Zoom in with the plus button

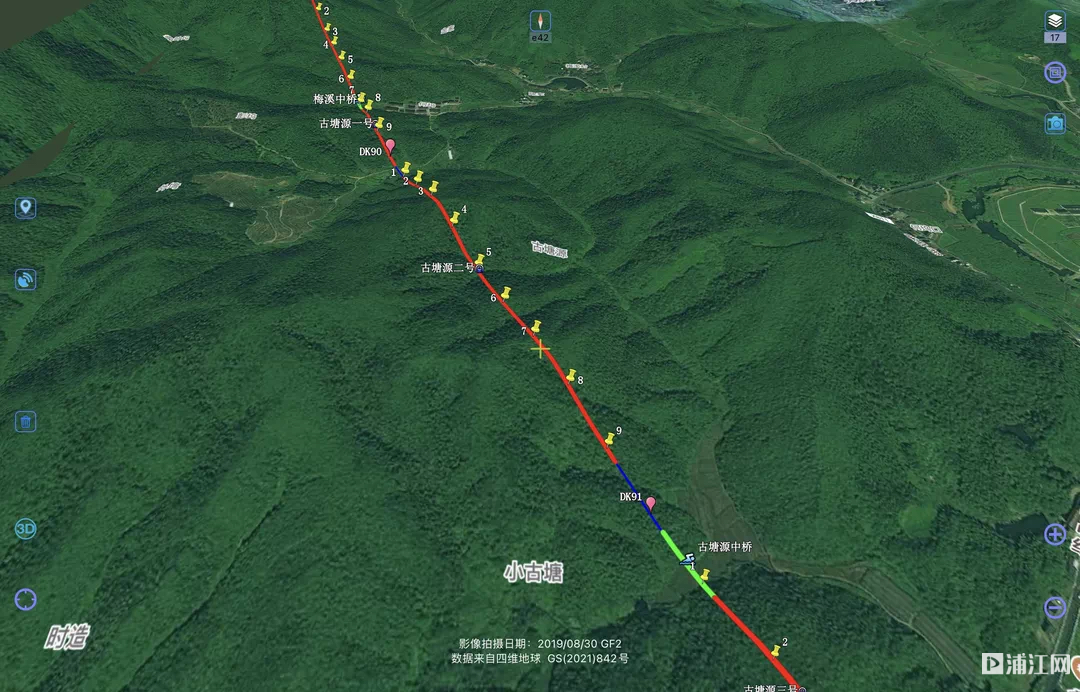coord(1055,534)
